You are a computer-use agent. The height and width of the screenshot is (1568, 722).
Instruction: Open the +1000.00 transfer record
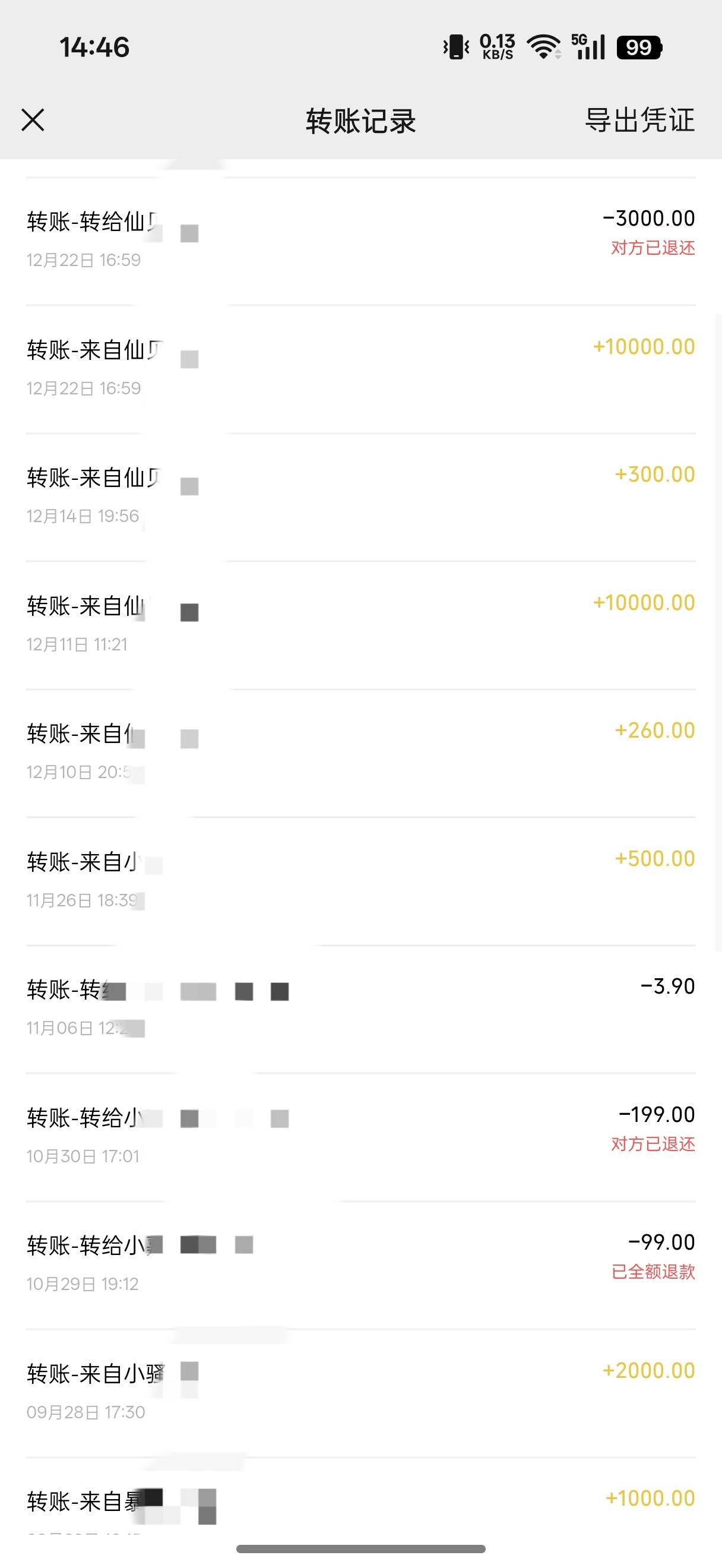pos(360,1500)
